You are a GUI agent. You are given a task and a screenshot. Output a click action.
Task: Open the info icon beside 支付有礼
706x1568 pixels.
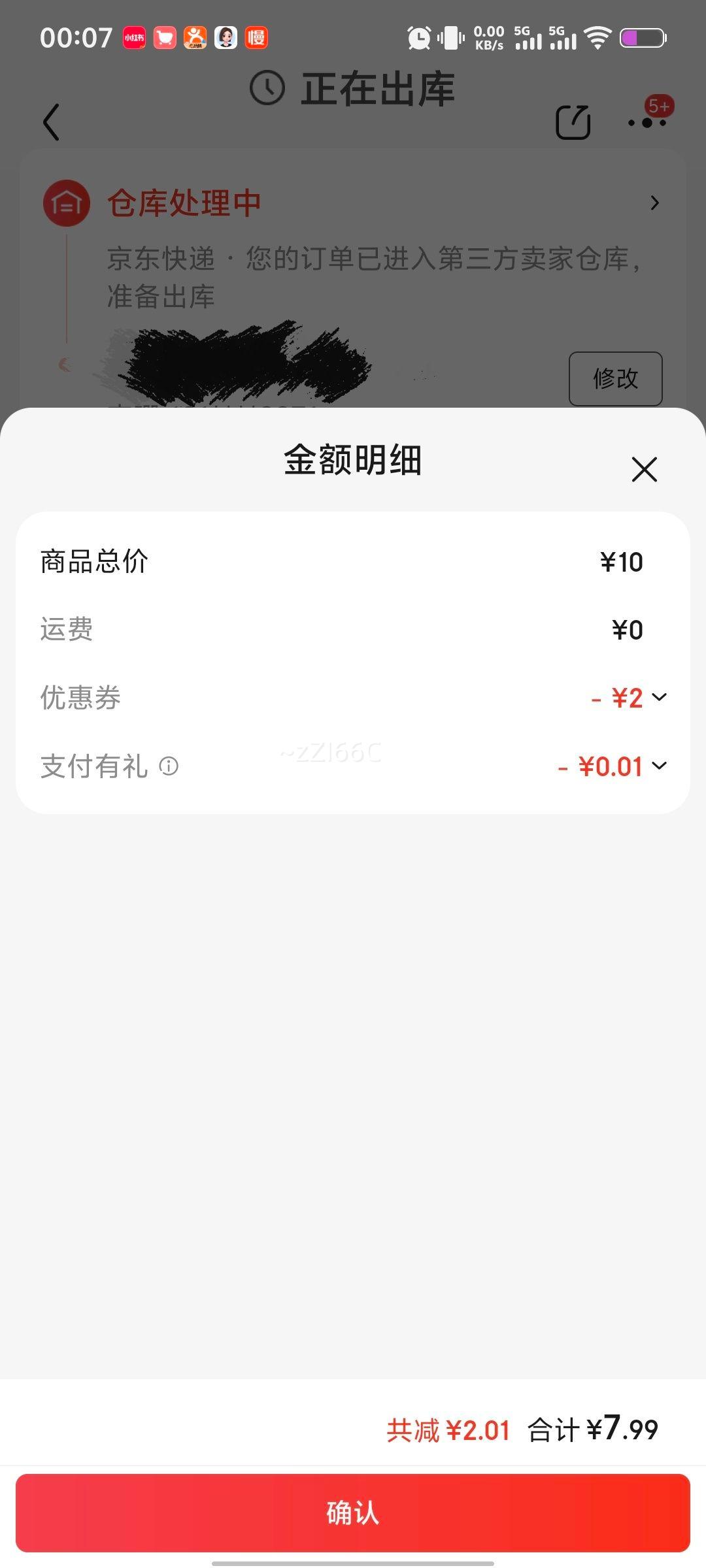coord(169,766)
